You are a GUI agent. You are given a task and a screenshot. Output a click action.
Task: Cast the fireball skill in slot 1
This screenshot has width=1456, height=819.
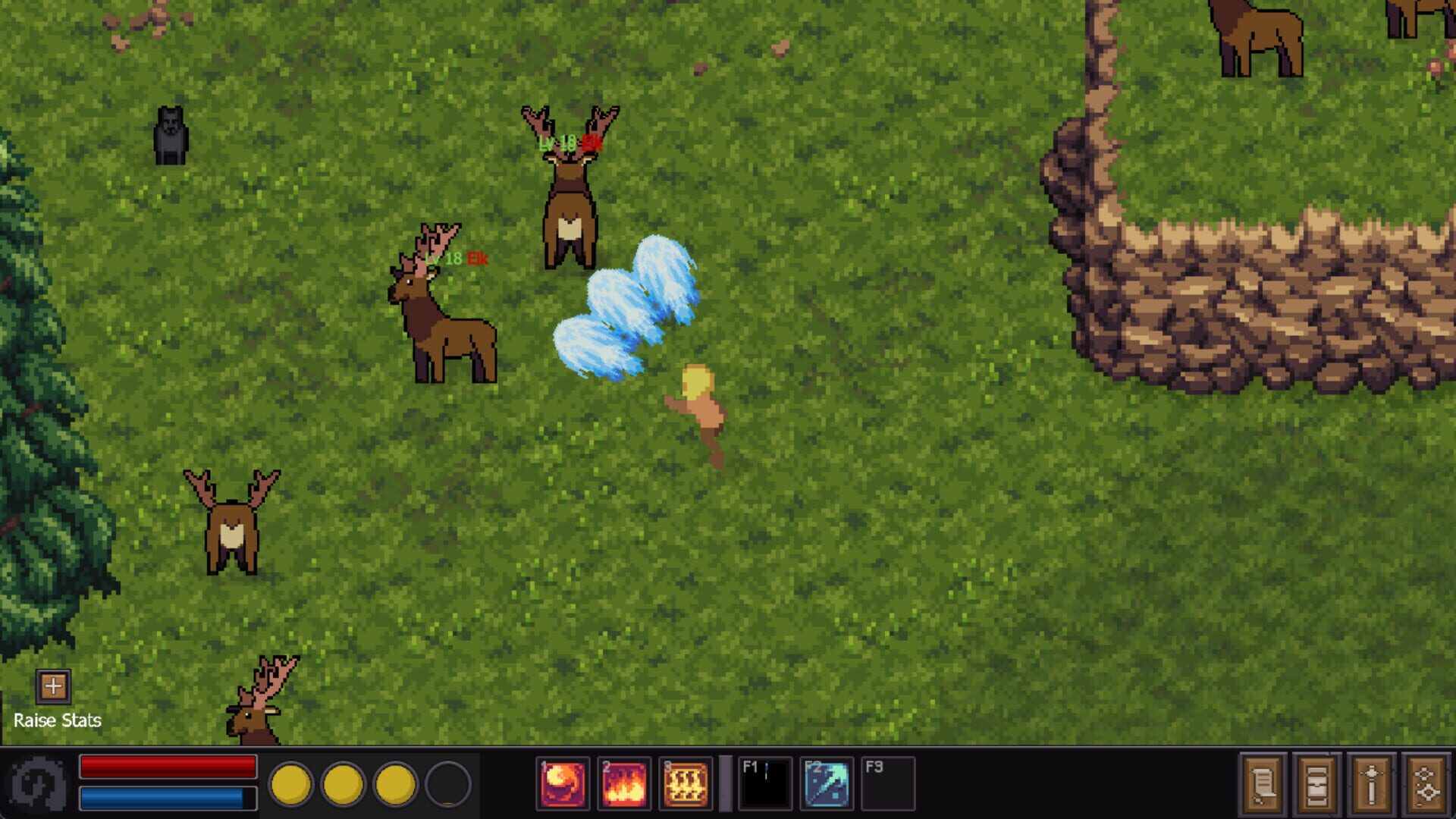563,783
